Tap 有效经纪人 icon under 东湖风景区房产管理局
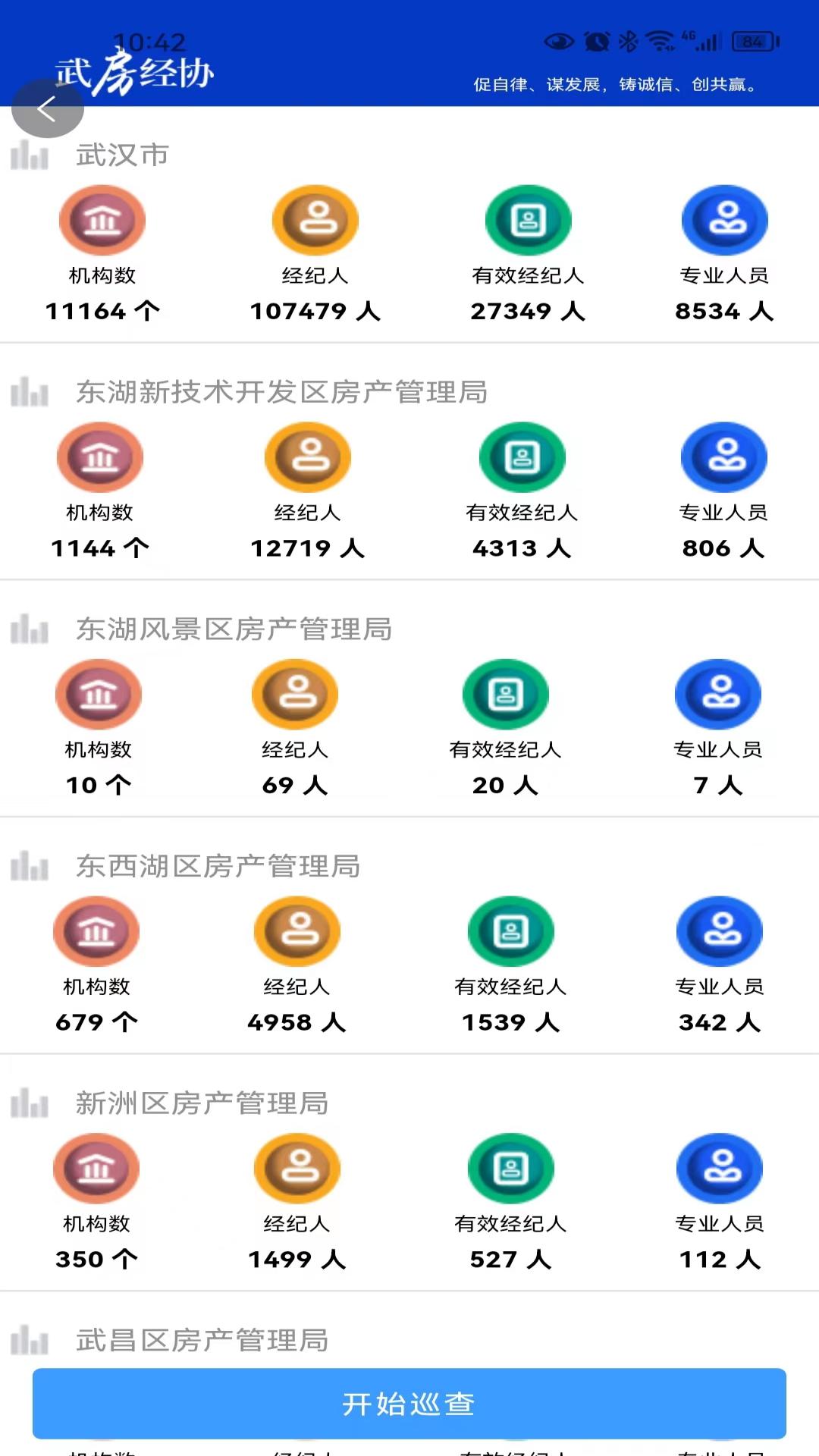 click(x=504, y=695)
